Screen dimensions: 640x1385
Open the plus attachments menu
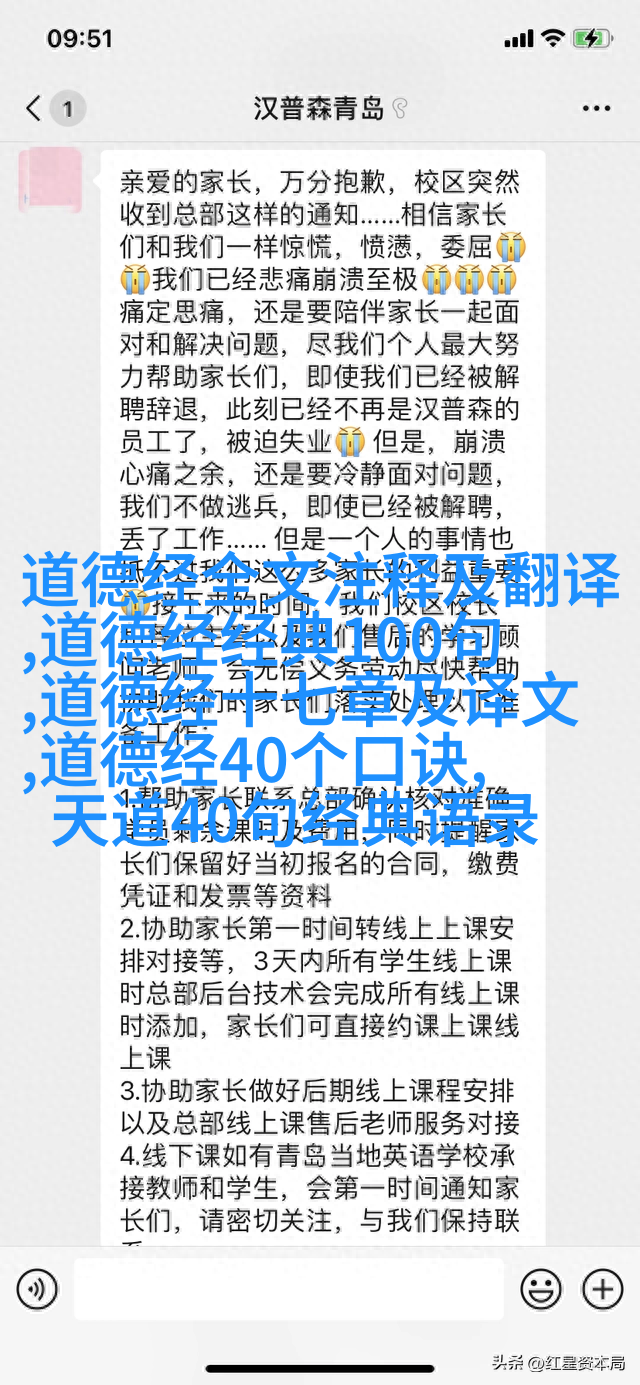point(603,1288)
